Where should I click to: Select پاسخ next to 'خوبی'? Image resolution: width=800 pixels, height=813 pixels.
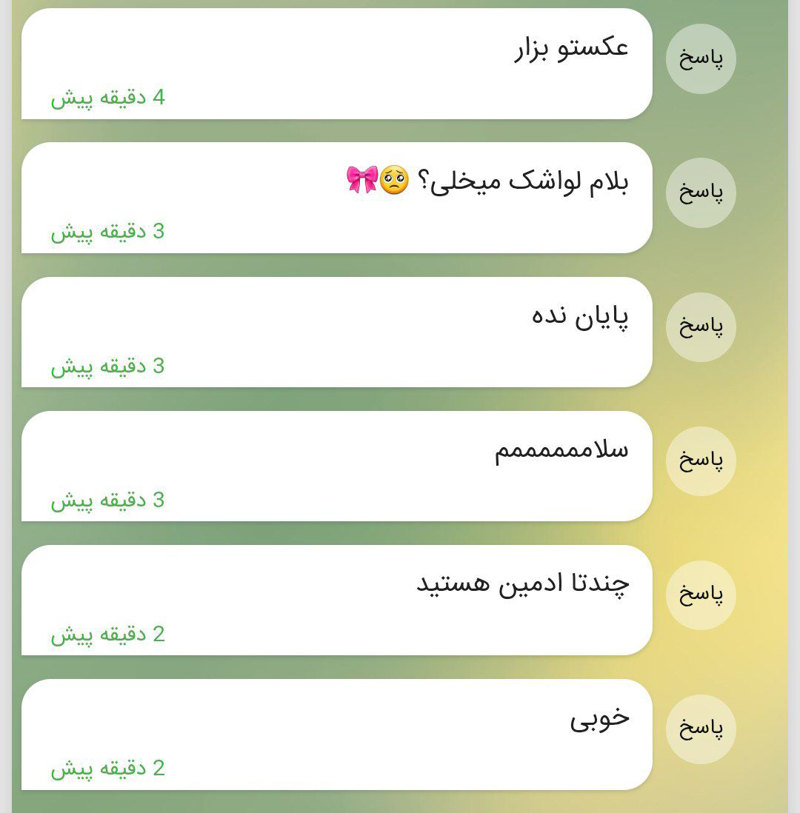pyautogui.click(x=700, y=729)
